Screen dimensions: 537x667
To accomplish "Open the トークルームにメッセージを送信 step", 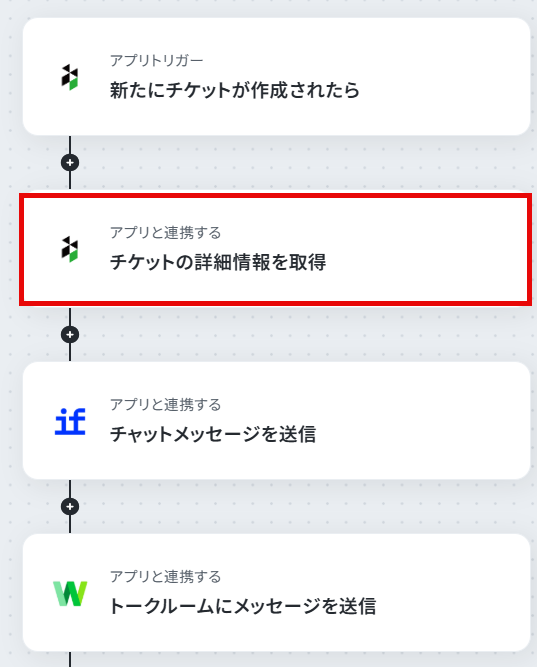I will [277, 593].
